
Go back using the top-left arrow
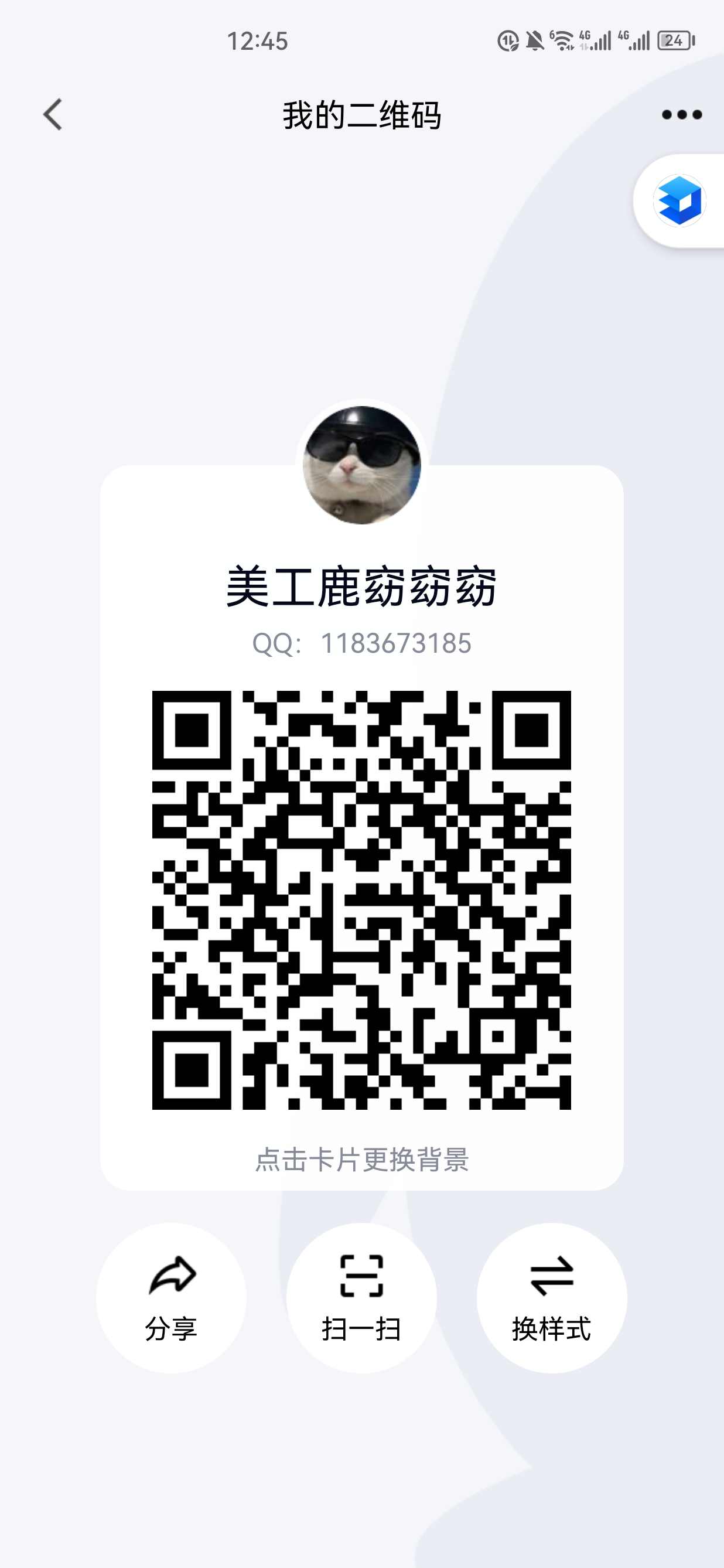(x=53, y=114)
